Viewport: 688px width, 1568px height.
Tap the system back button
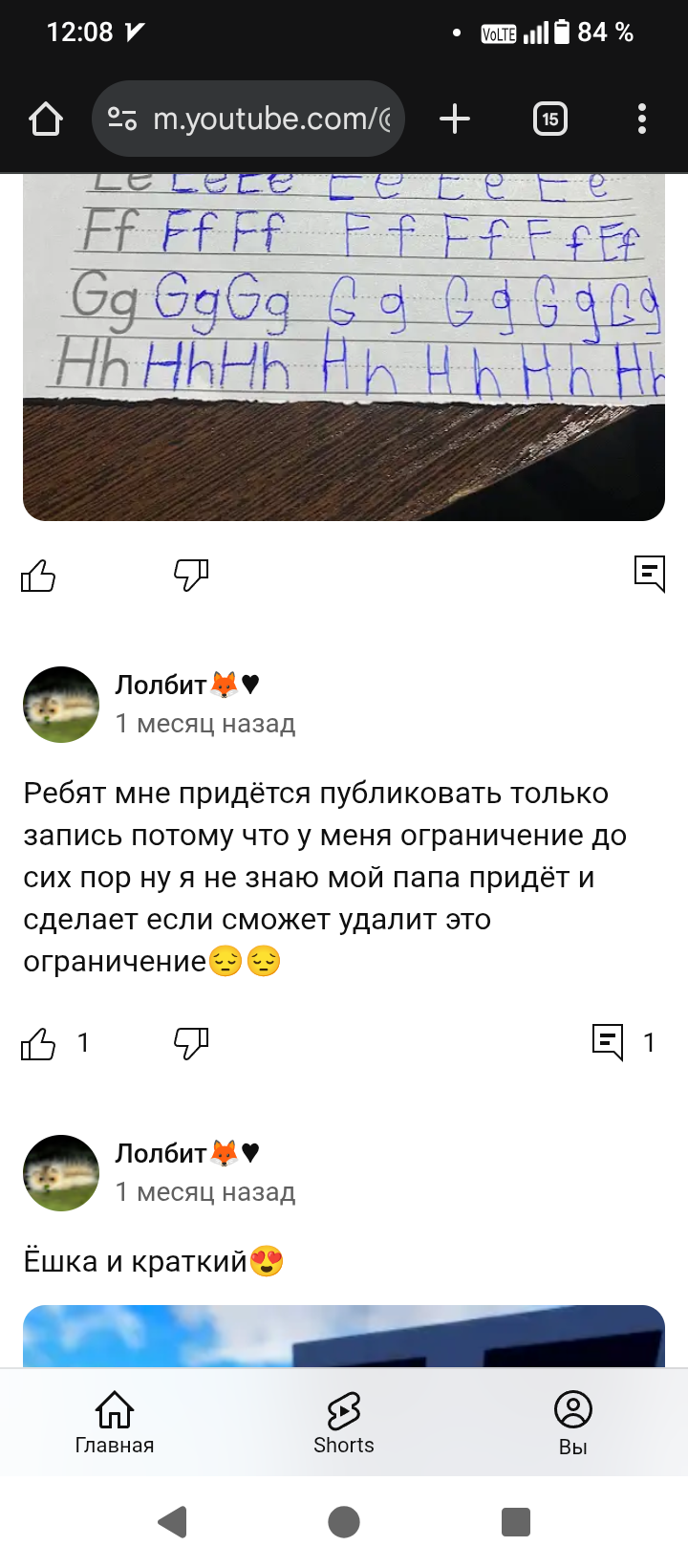(x=172, y=1521)
